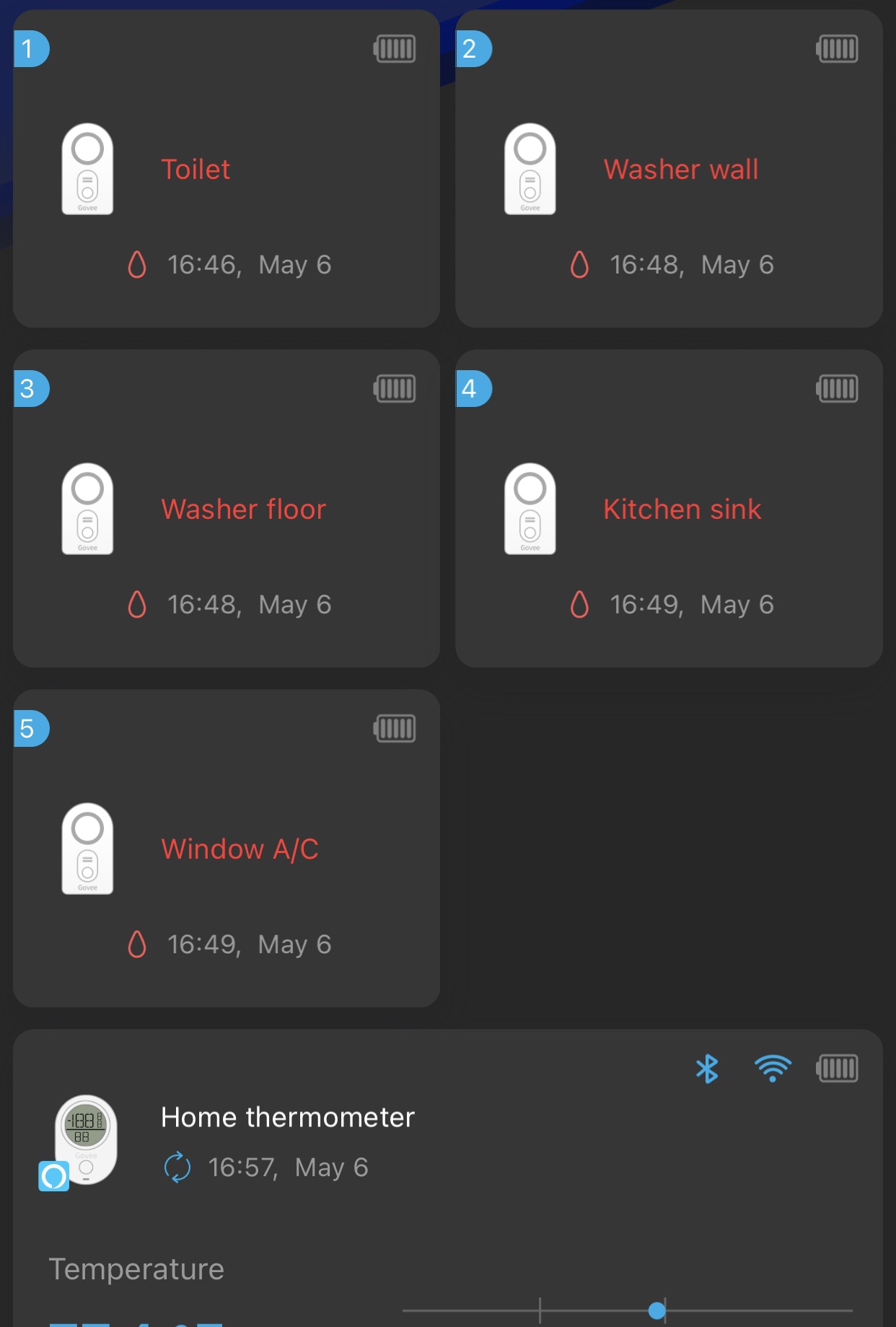Check battery level on the Toilet sensor card

tap(395, 49)
